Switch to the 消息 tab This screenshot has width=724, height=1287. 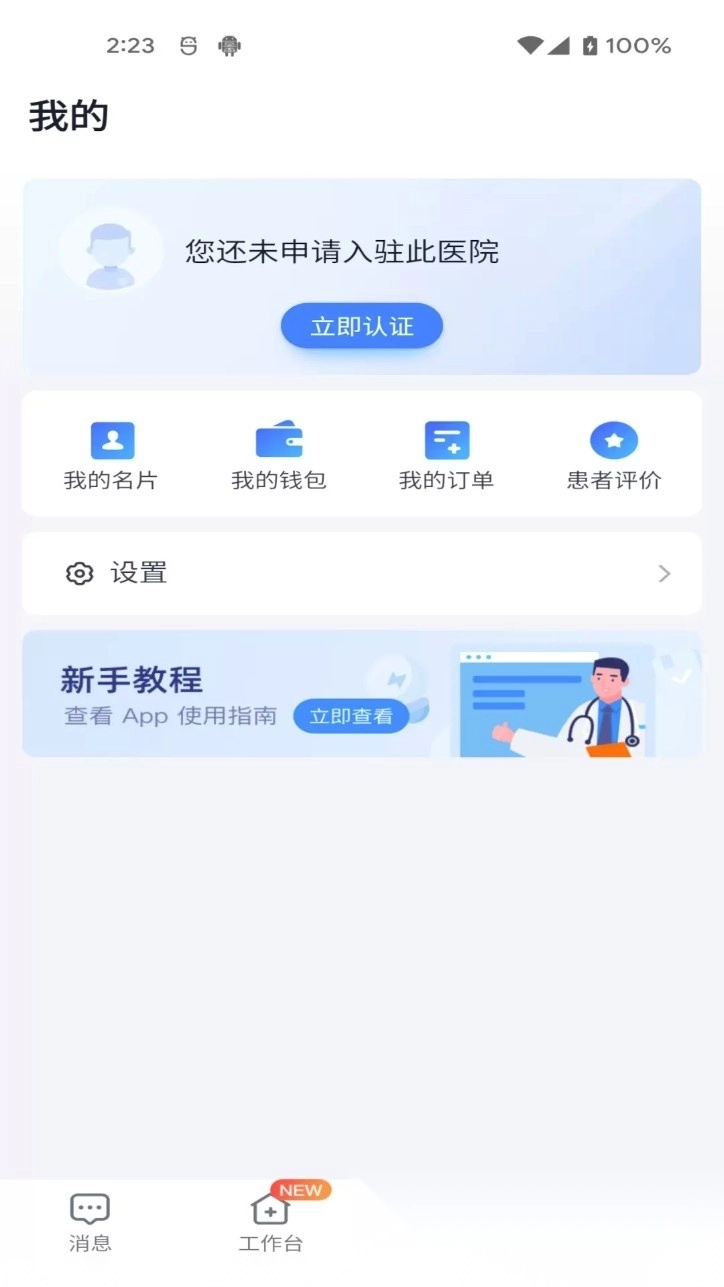pyautogui.click(x=89, y=1220)
